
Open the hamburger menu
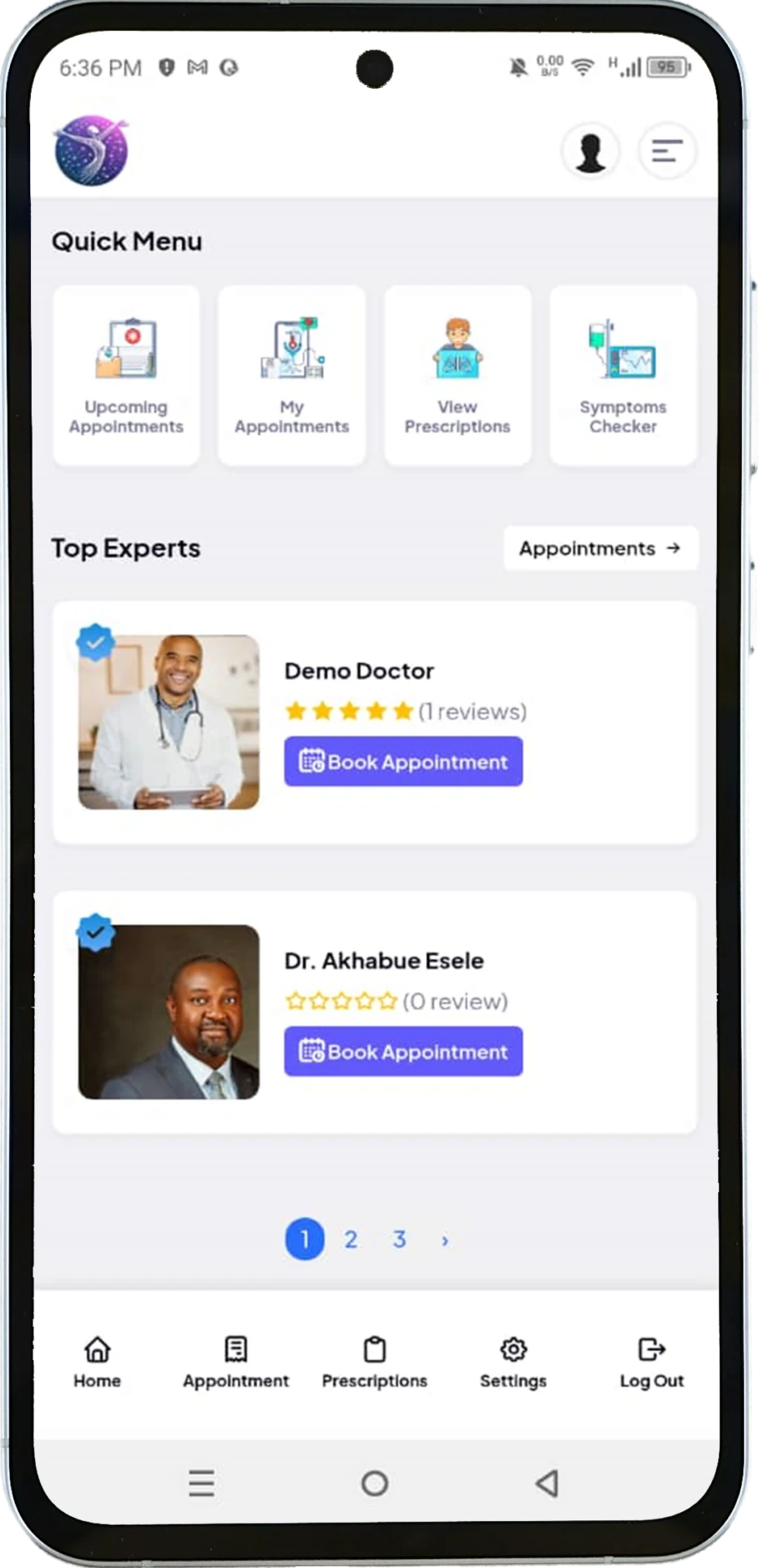click(666, 151)
